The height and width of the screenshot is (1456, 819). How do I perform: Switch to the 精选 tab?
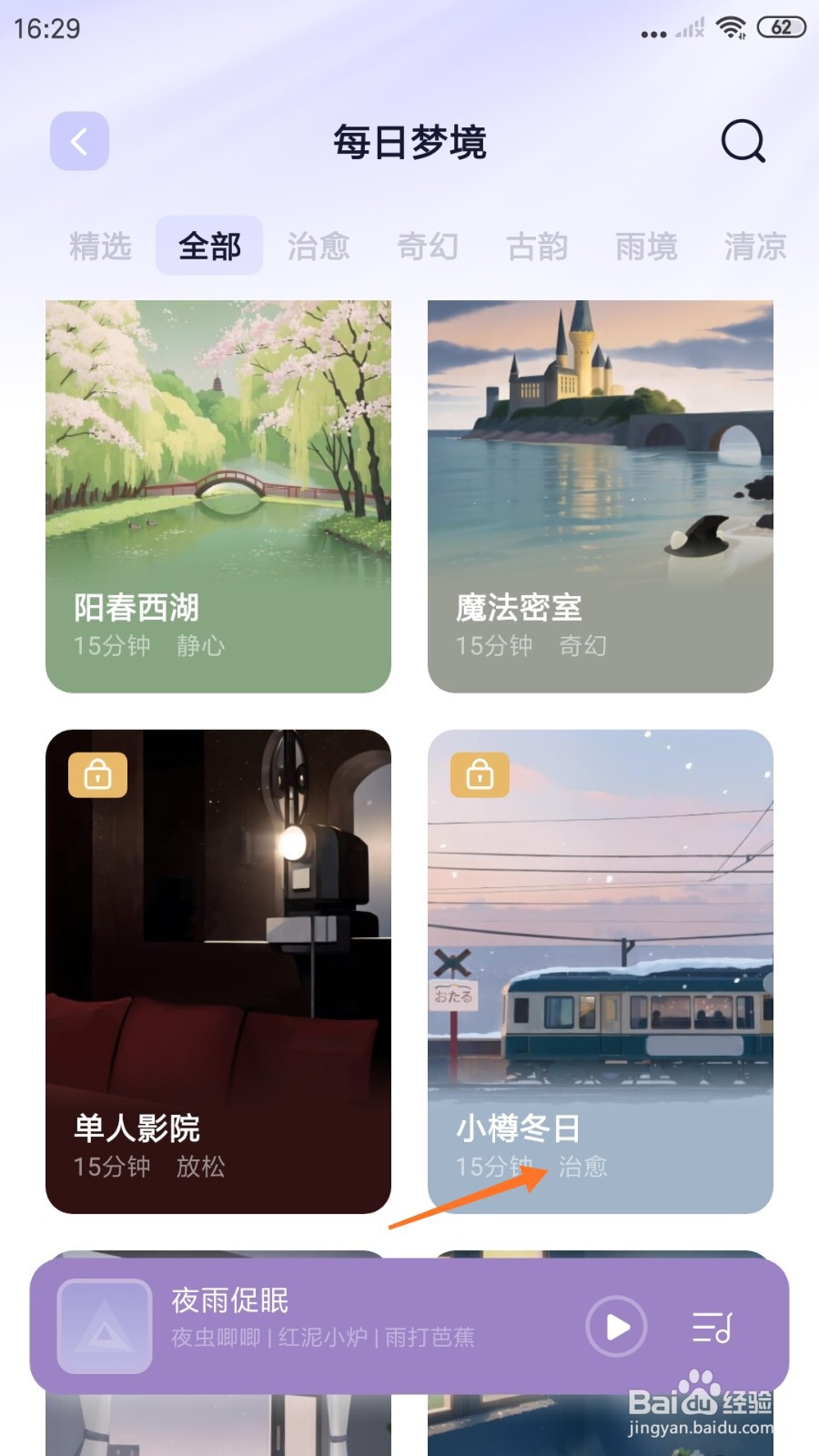tap(100, 246)
